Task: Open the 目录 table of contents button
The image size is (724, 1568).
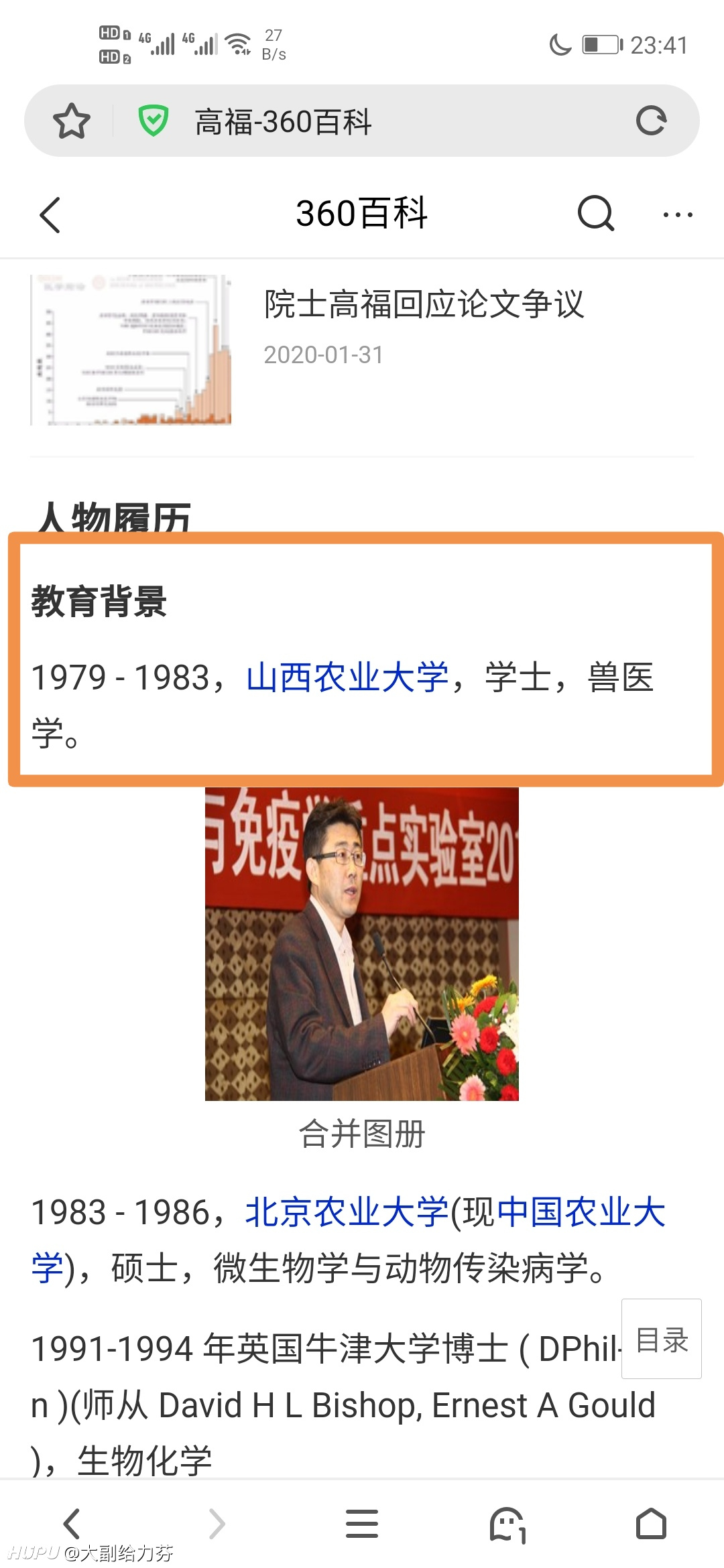Action: pyautogui.click(x=662, y=1339)
